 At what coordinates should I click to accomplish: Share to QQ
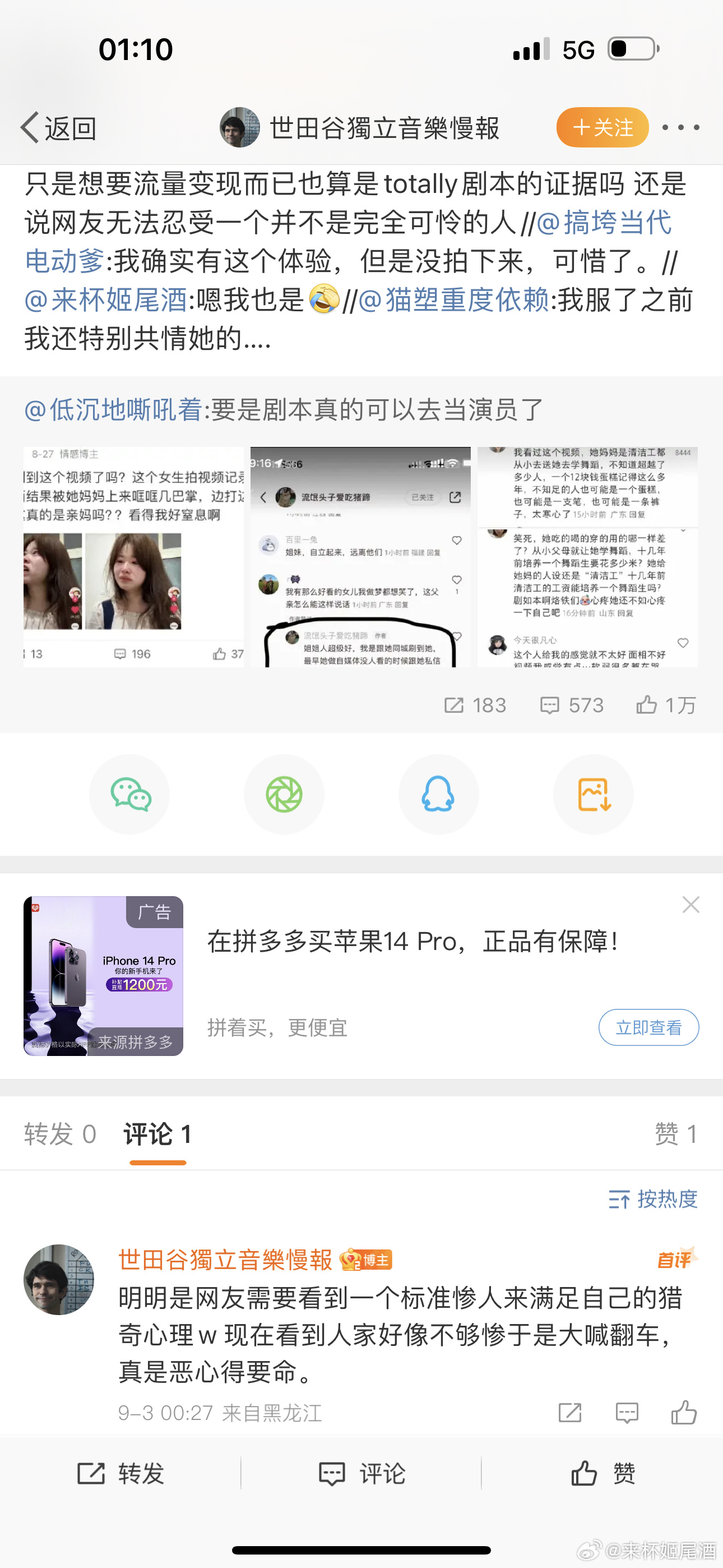pyautogui.click(x=438, y=794)
